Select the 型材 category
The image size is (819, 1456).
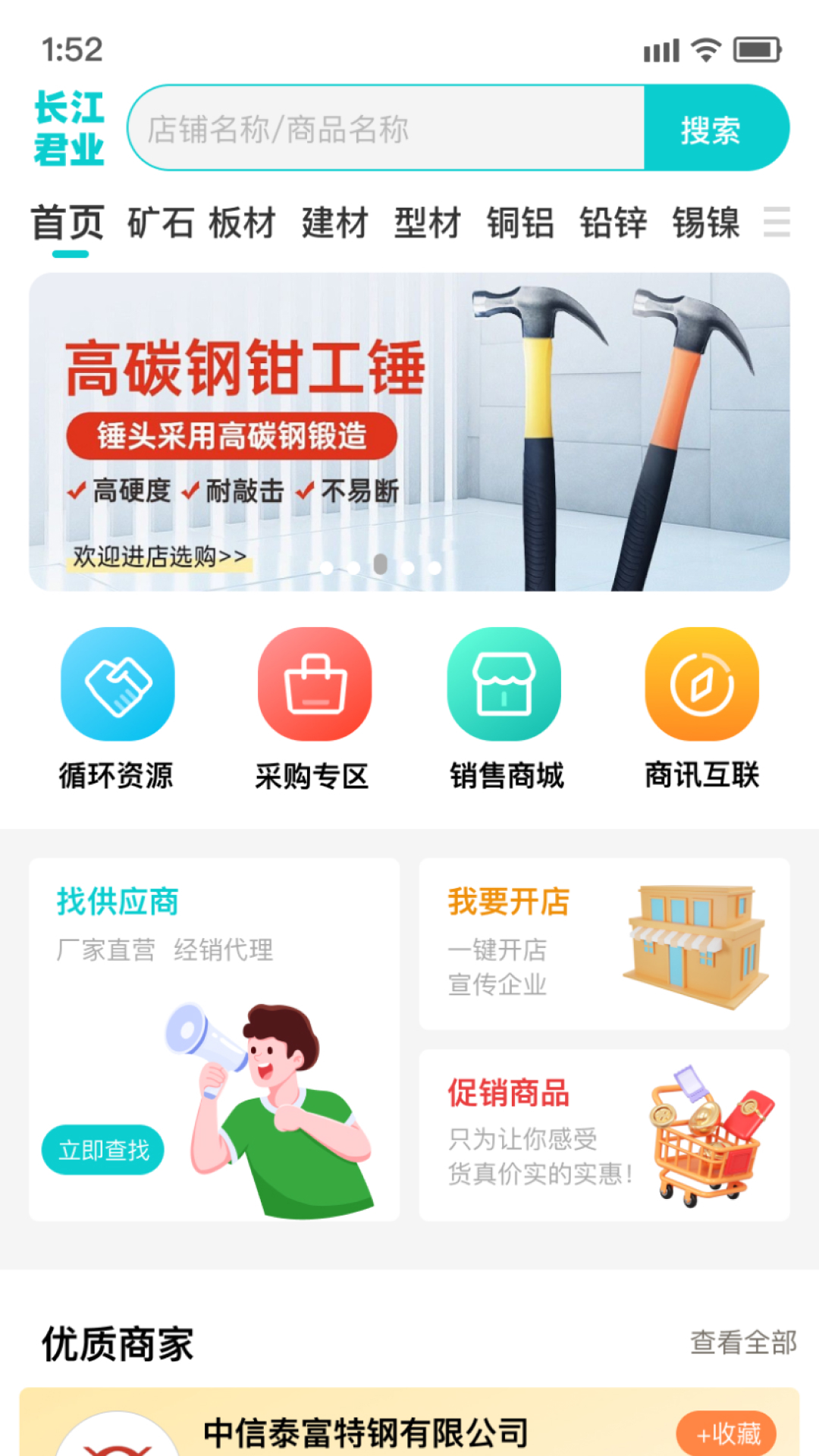click(427, 221)
